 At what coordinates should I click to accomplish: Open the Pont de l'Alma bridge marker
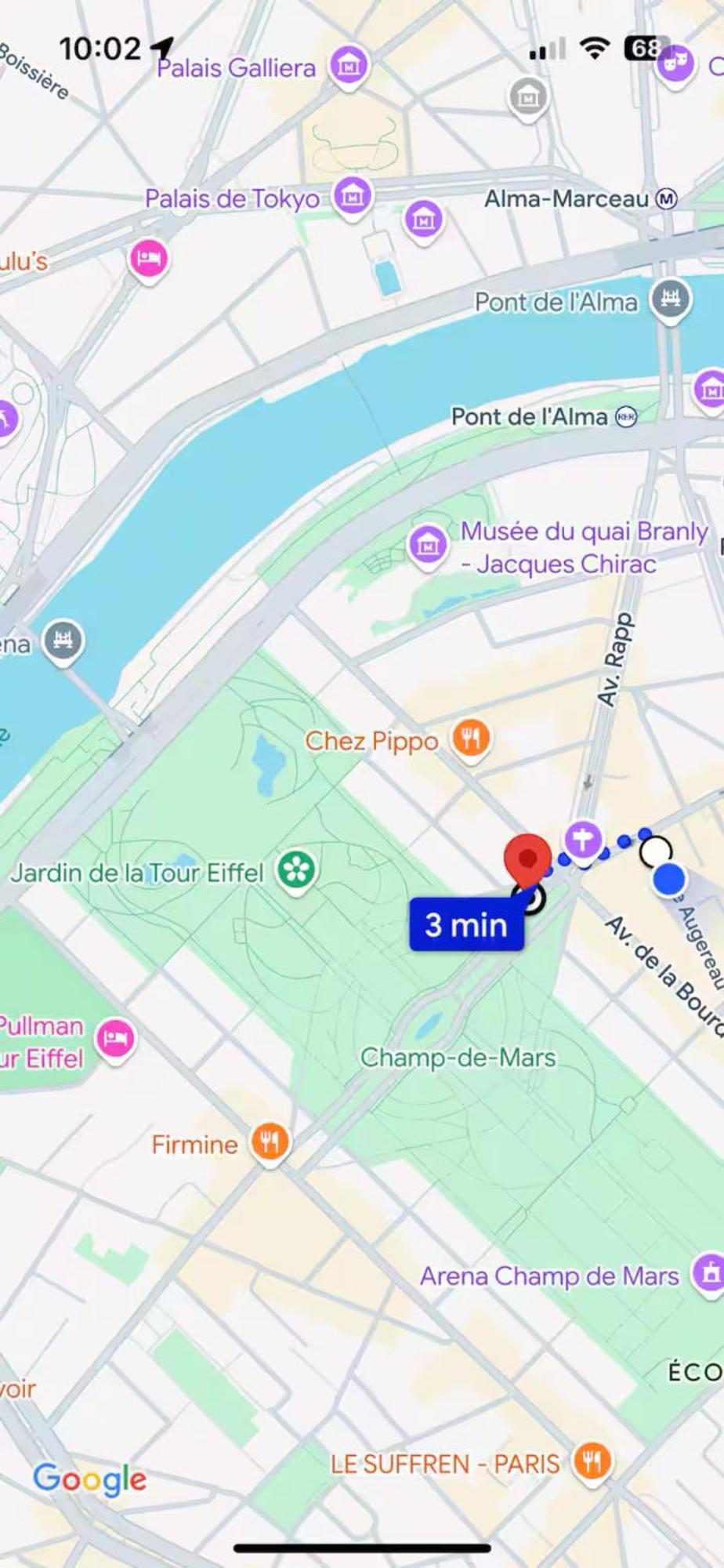click(671, 299)
